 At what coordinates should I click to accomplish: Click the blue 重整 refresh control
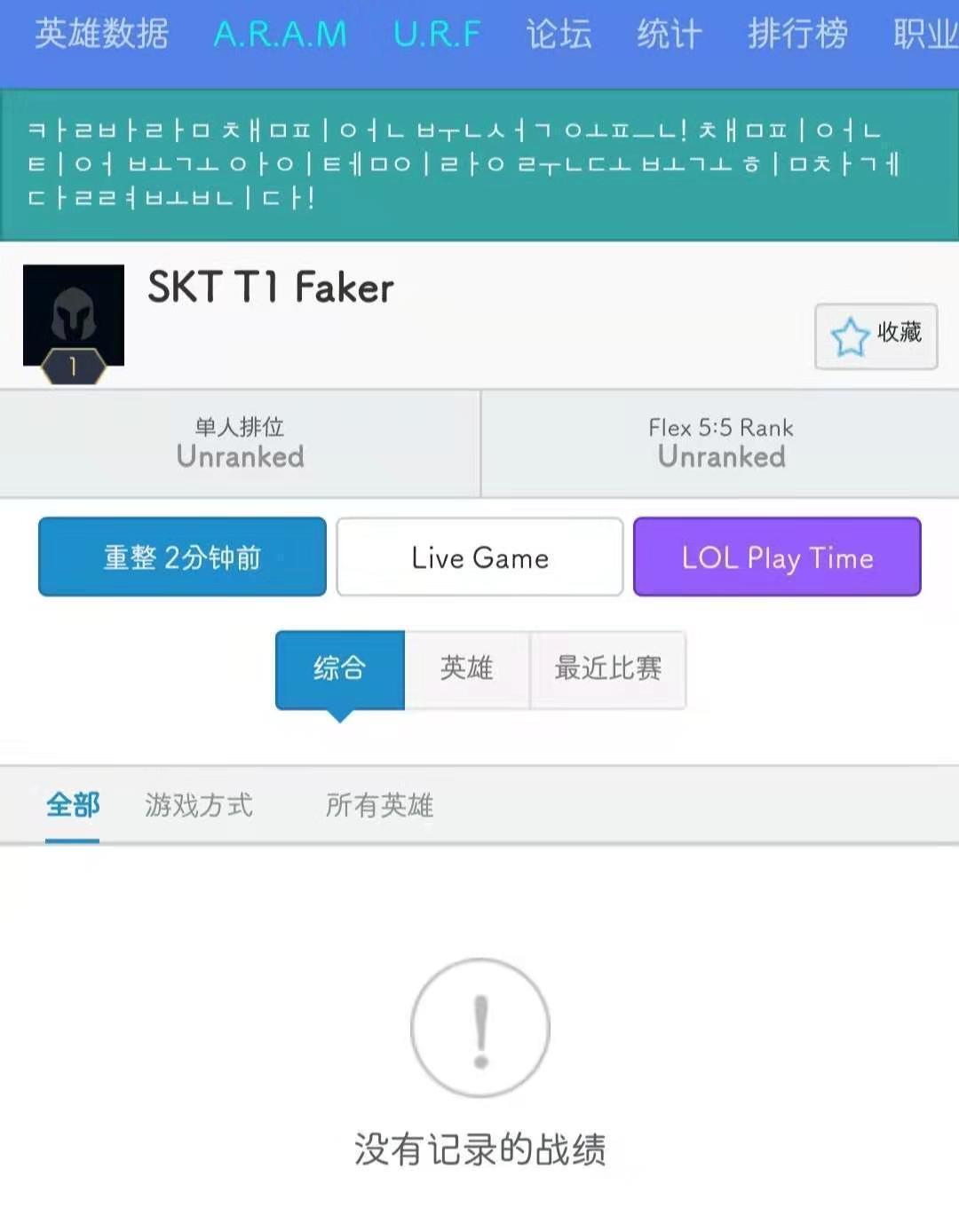point(182,557)
